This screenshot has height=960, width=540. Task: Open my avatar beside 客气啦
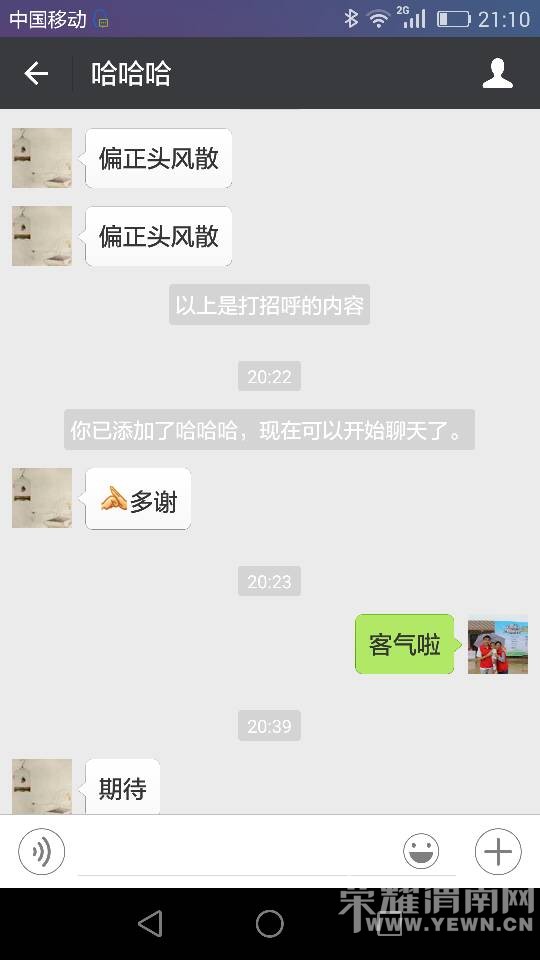click(497, 645)
